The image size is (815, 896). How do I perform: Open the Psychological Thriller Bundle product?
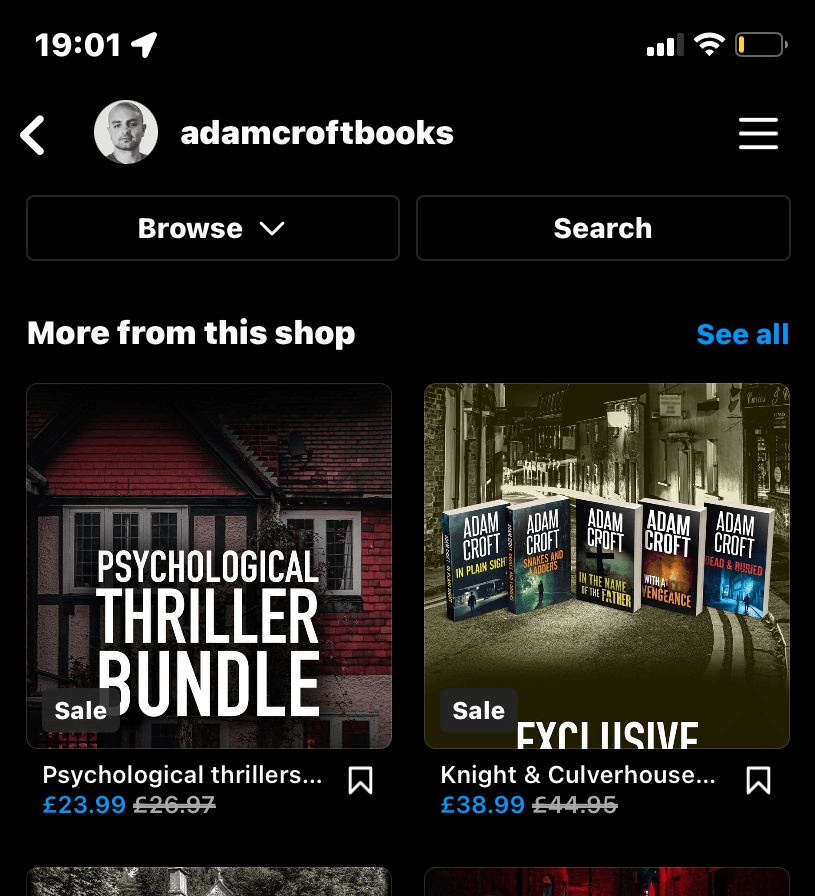209,566
